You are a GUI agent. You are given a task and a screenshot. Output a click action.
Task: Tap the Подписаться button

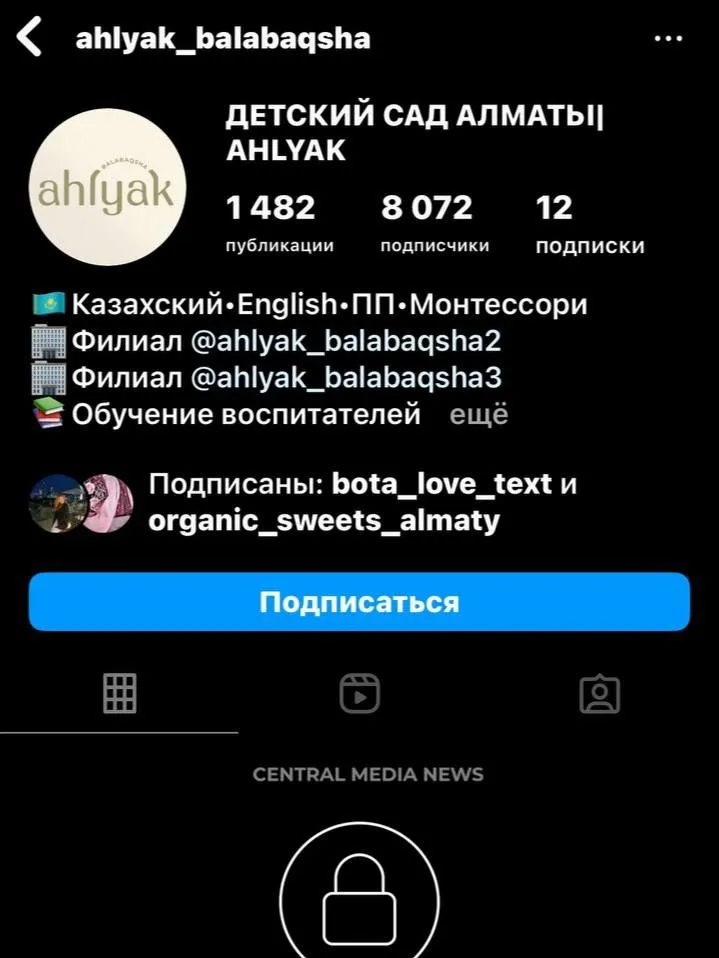359,602
